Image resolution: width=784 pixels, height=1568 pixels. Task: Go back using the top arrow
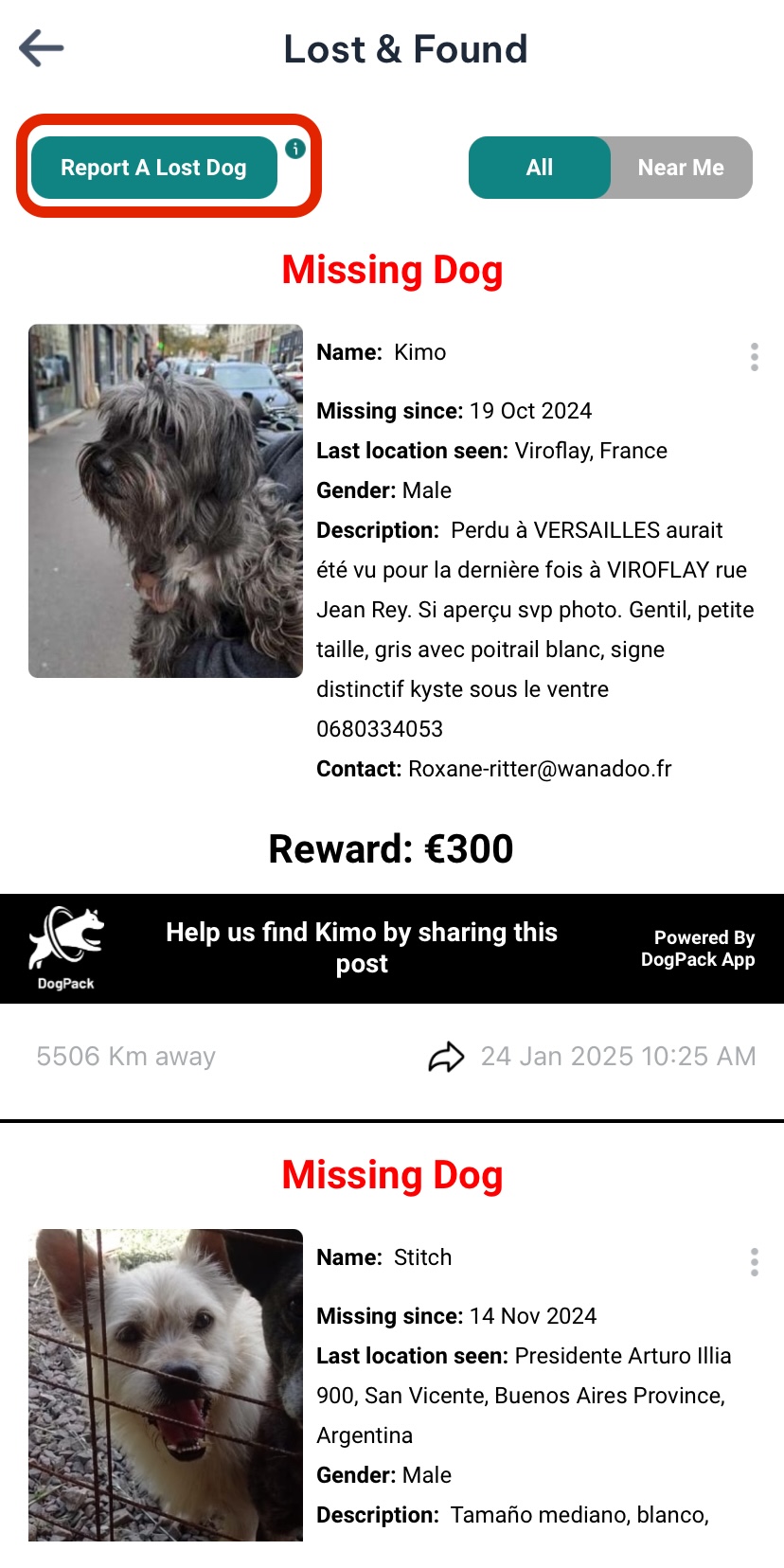click(42, 48)
